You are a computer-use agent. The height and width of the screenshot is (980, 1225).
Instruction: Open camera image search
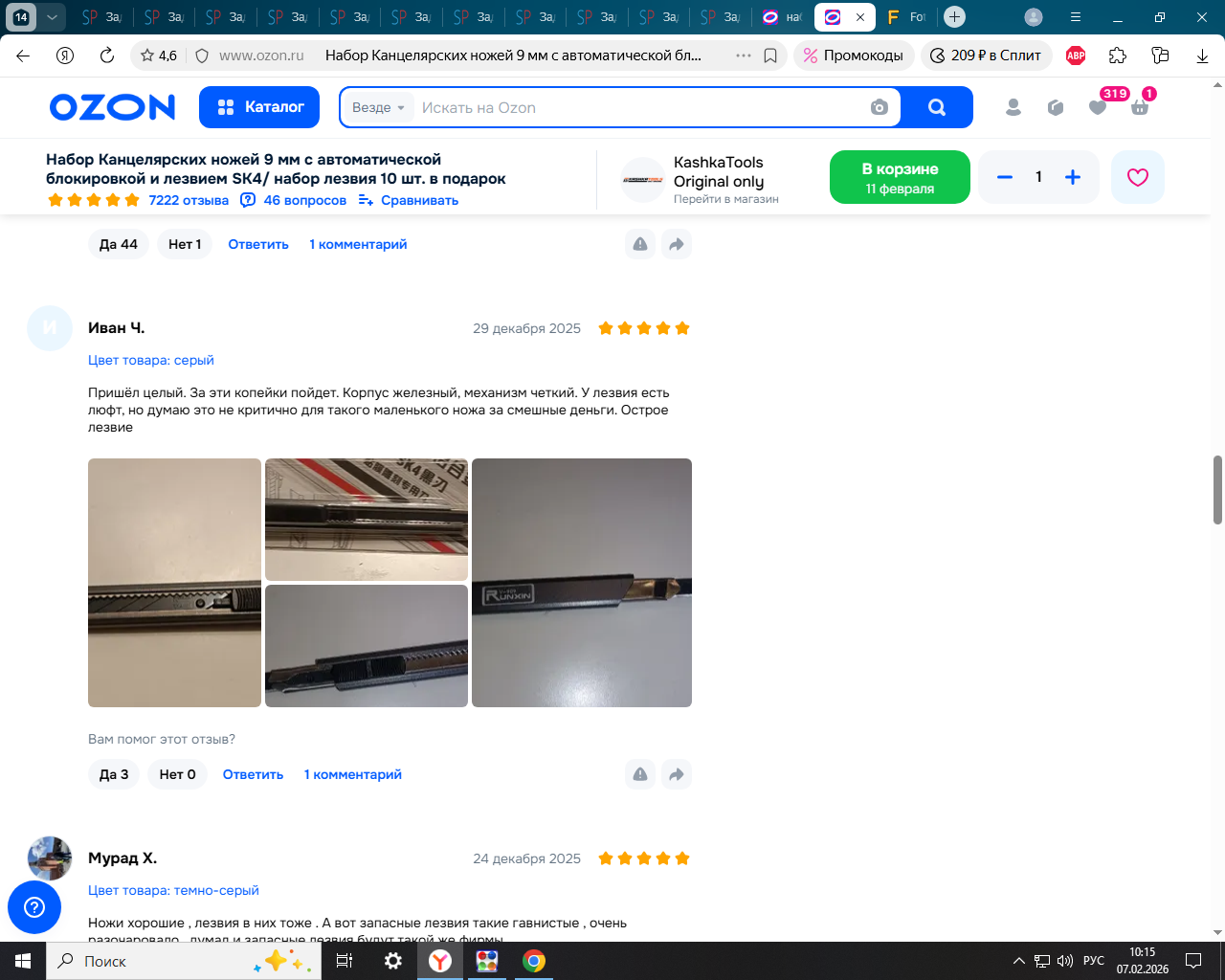(879, 108)
